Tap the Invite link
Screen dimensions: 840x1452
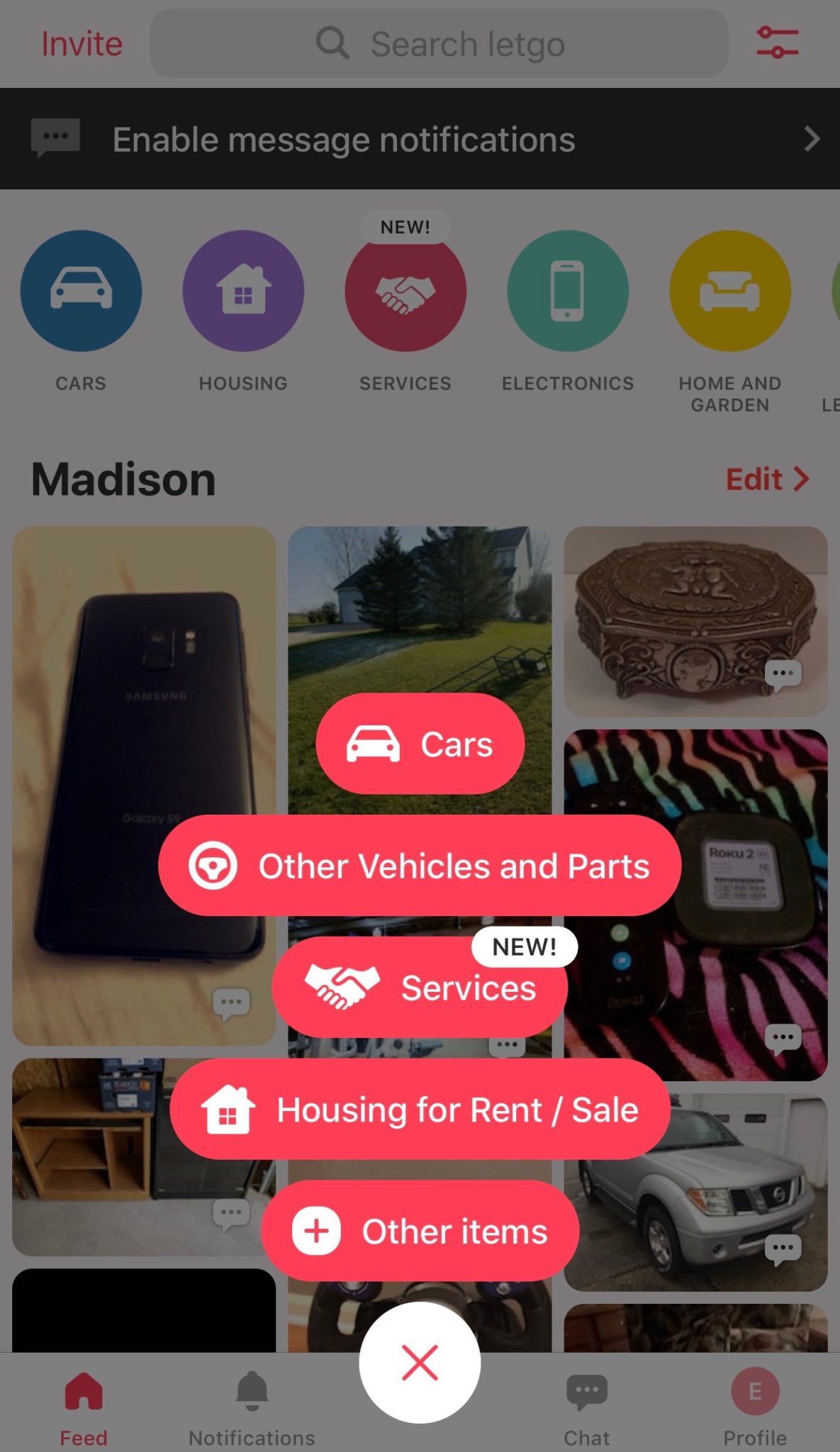(x=81, y=43)
